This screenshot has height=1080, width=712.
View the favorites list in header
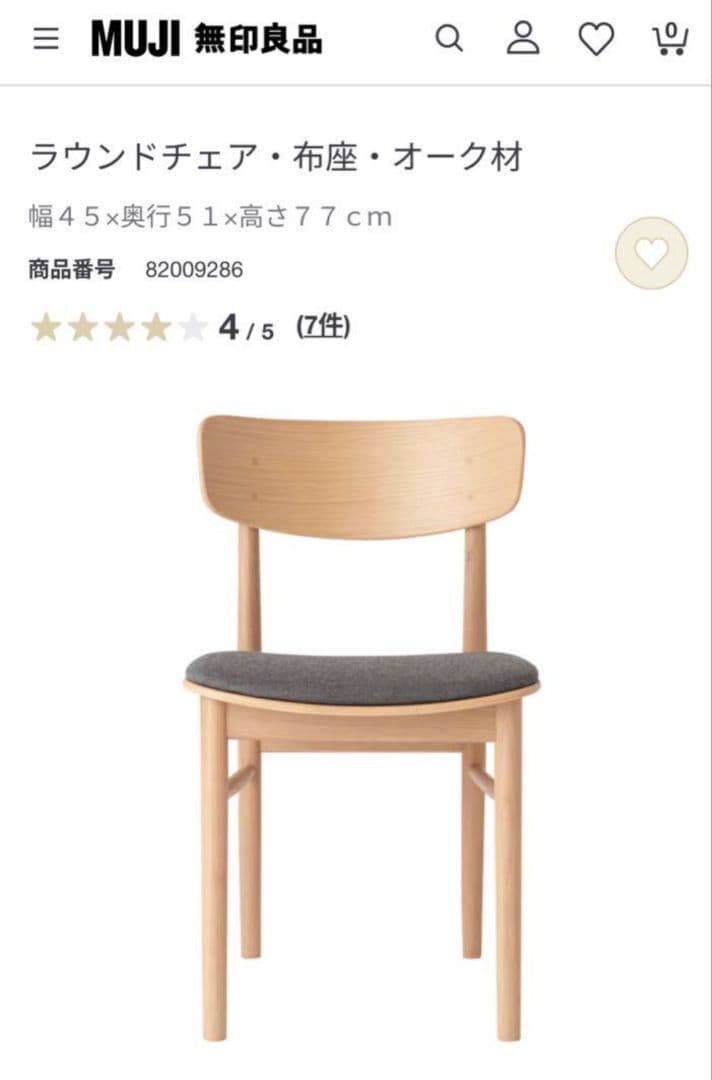pyautogui.click(x=596, y=39)
